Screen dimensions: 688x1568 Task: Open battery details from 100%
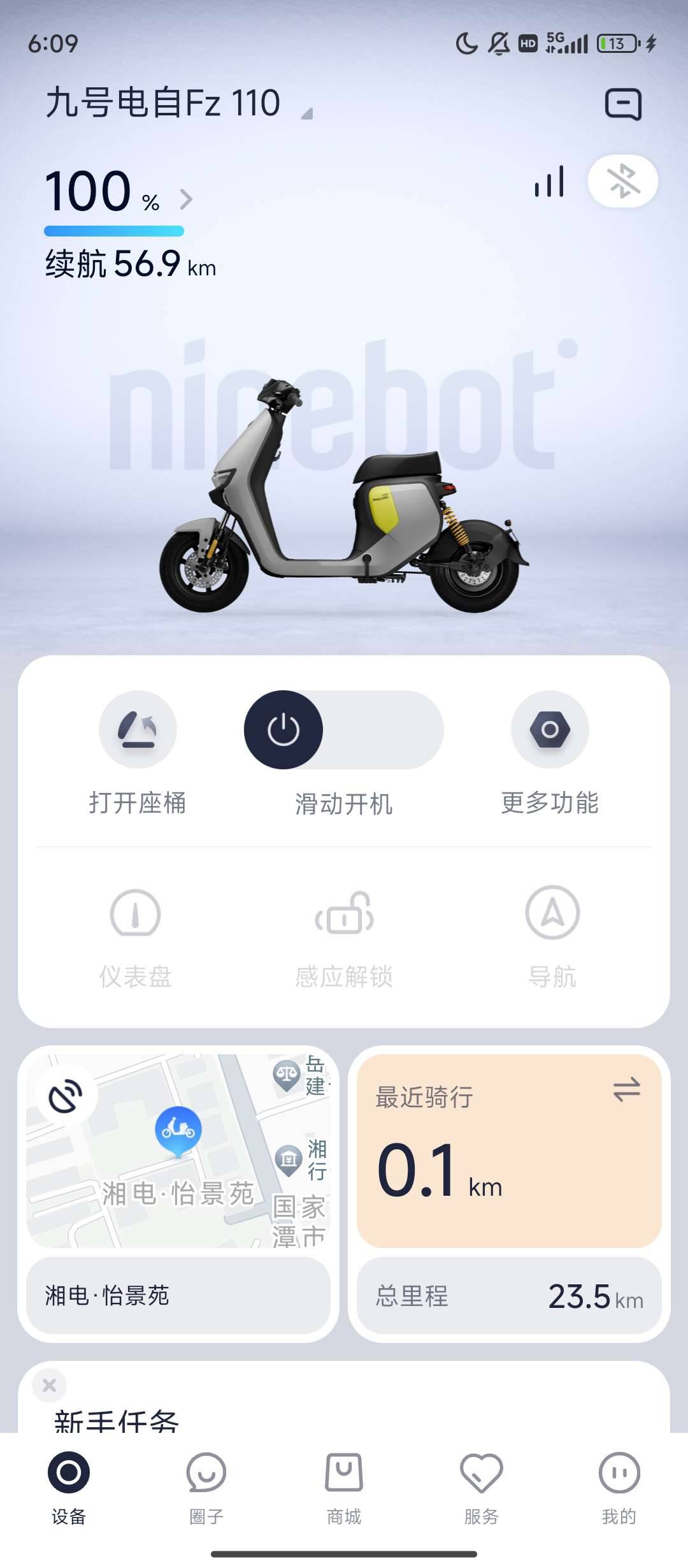point(118,193)
